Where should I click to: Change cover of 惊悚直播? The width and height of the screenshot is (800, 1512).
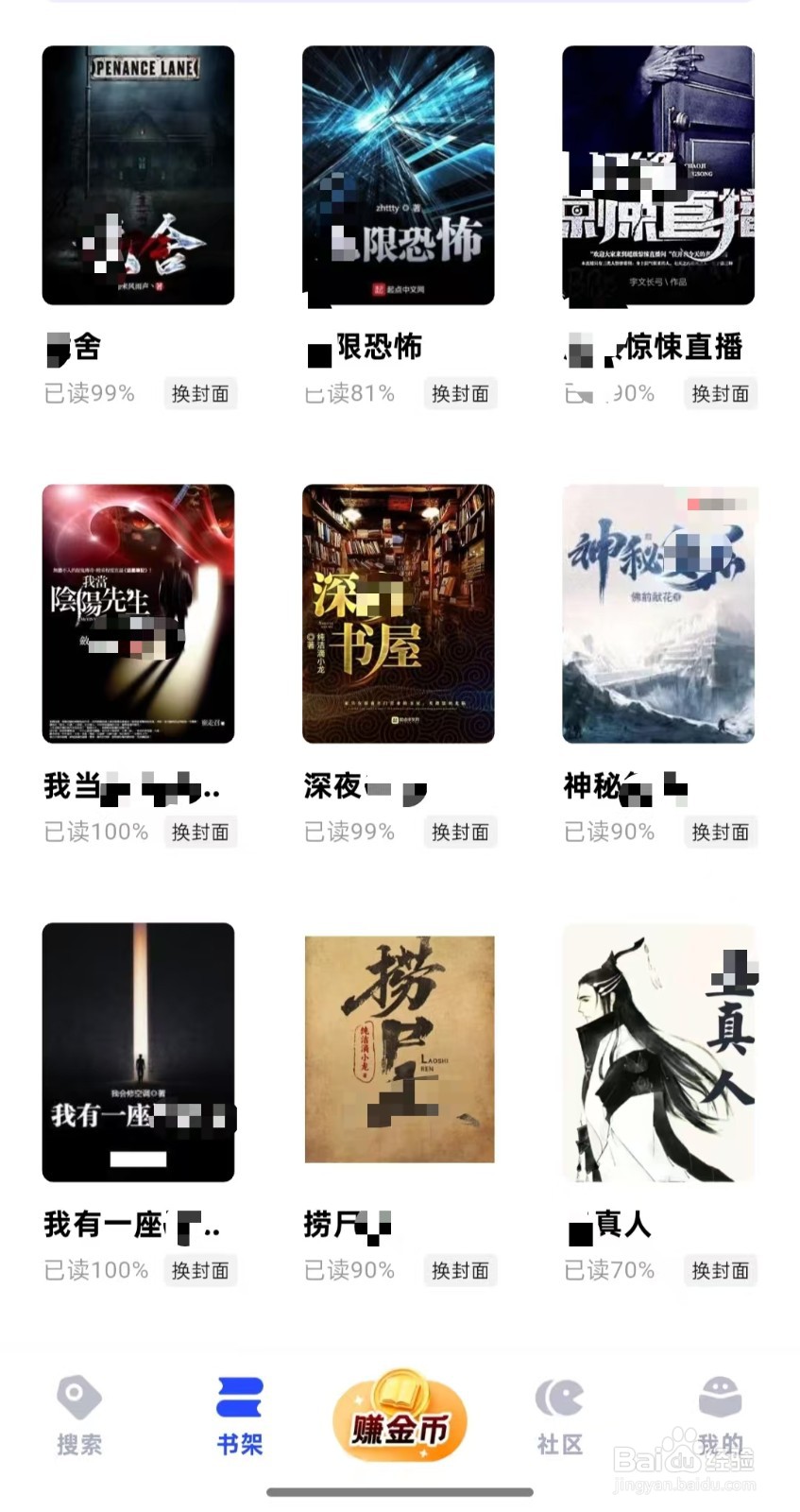[x=720, y=394]
